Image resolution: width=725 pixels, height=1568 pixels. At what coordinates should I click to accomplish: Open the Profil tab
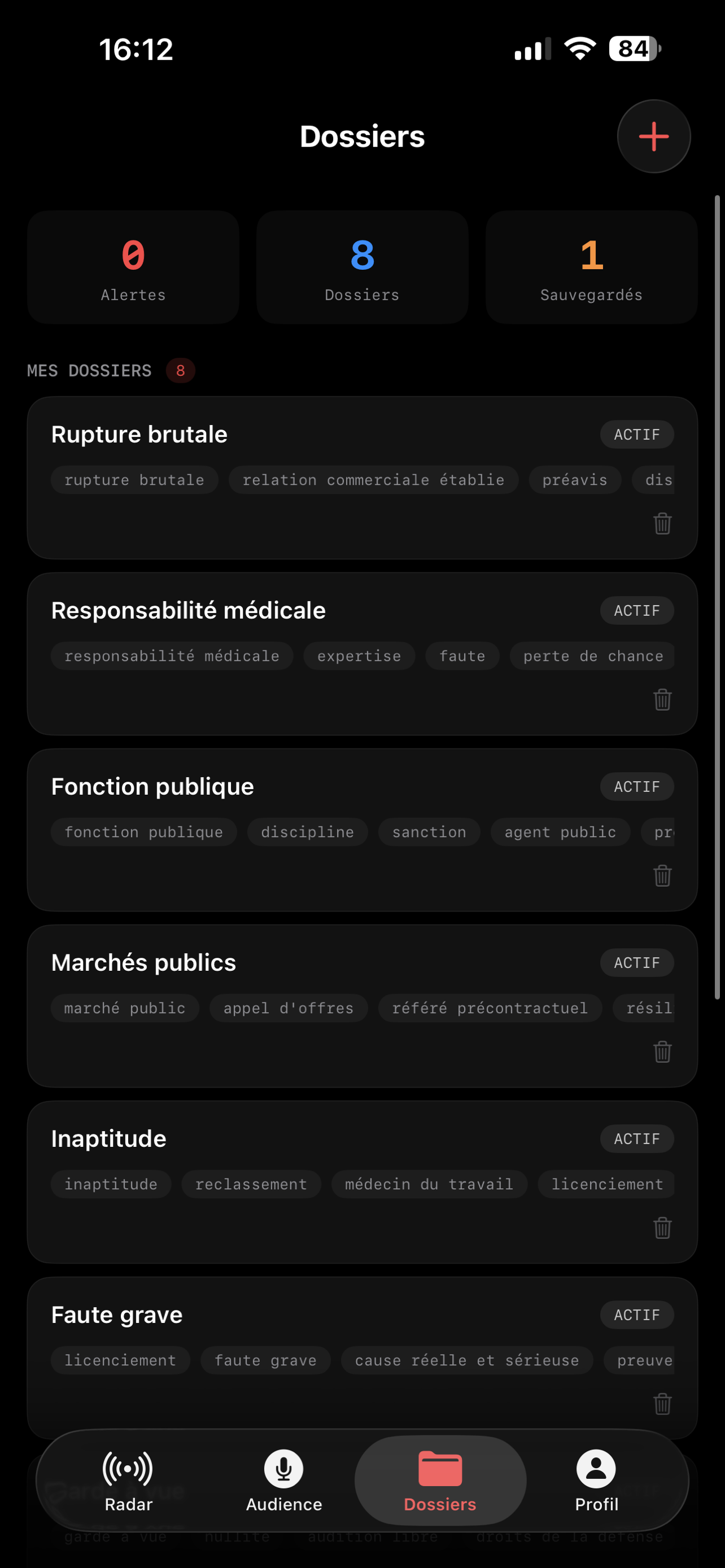(596, 1481)
